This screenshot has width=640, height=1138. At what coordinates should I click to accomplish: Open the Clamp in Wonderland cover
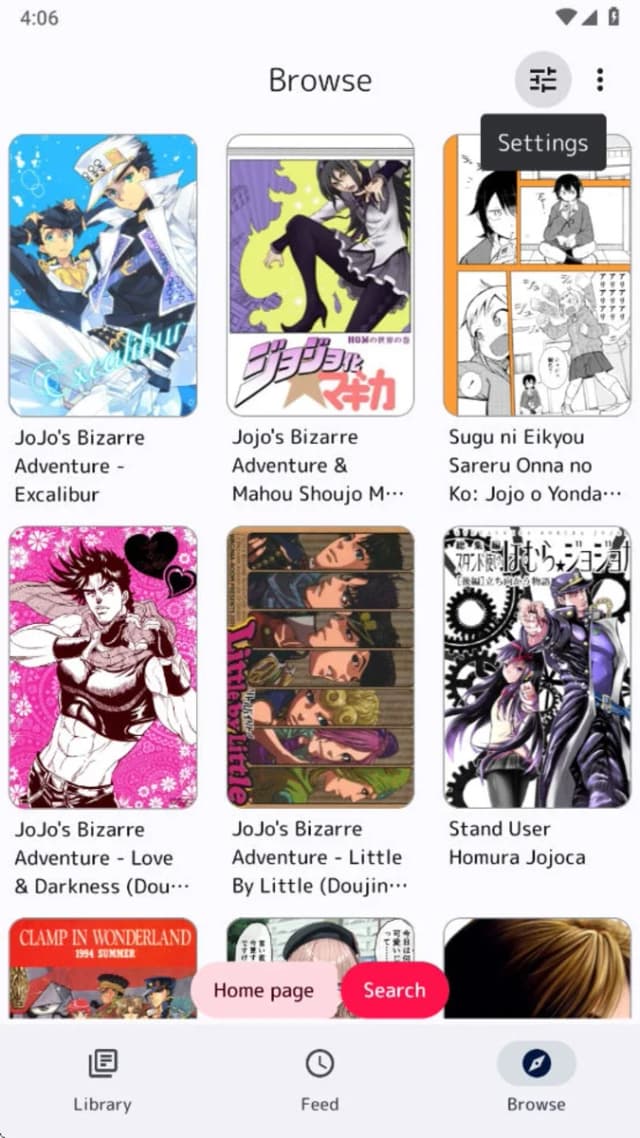tap(103, 968)
